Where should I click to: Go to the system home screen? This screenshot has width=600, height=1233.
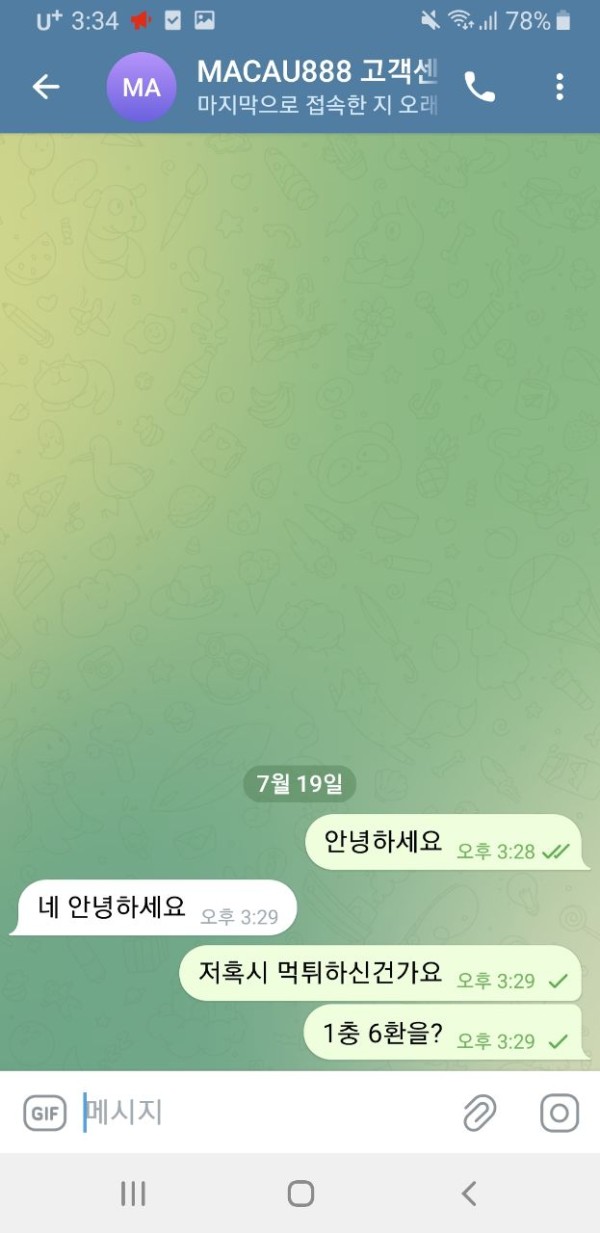300,1193
